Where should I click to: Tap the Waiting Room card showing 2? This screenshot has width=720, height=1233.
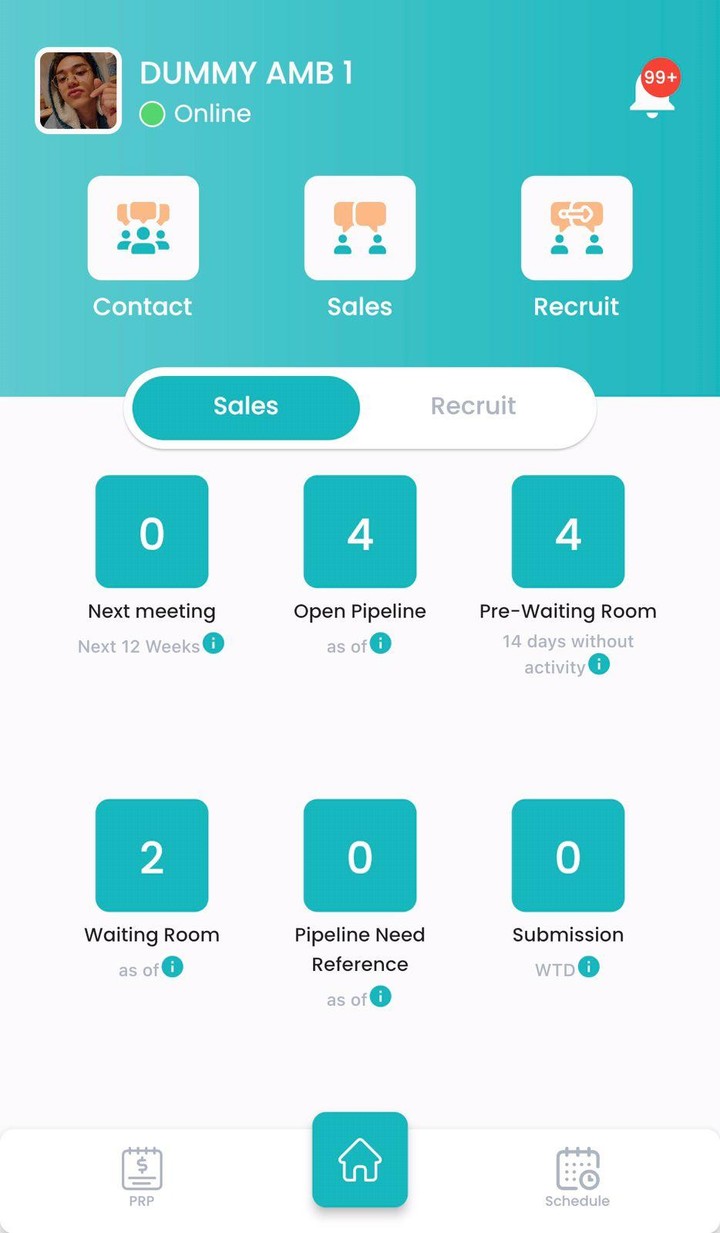point(151,855)
